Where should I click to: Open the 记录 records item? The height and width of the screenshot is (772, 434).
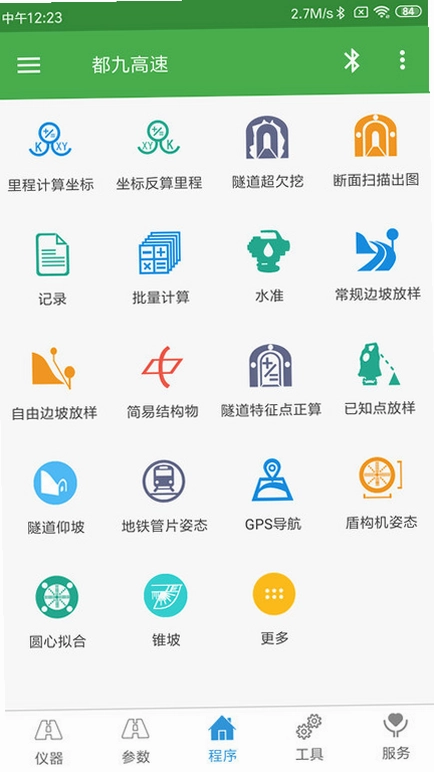pos(52,269)
